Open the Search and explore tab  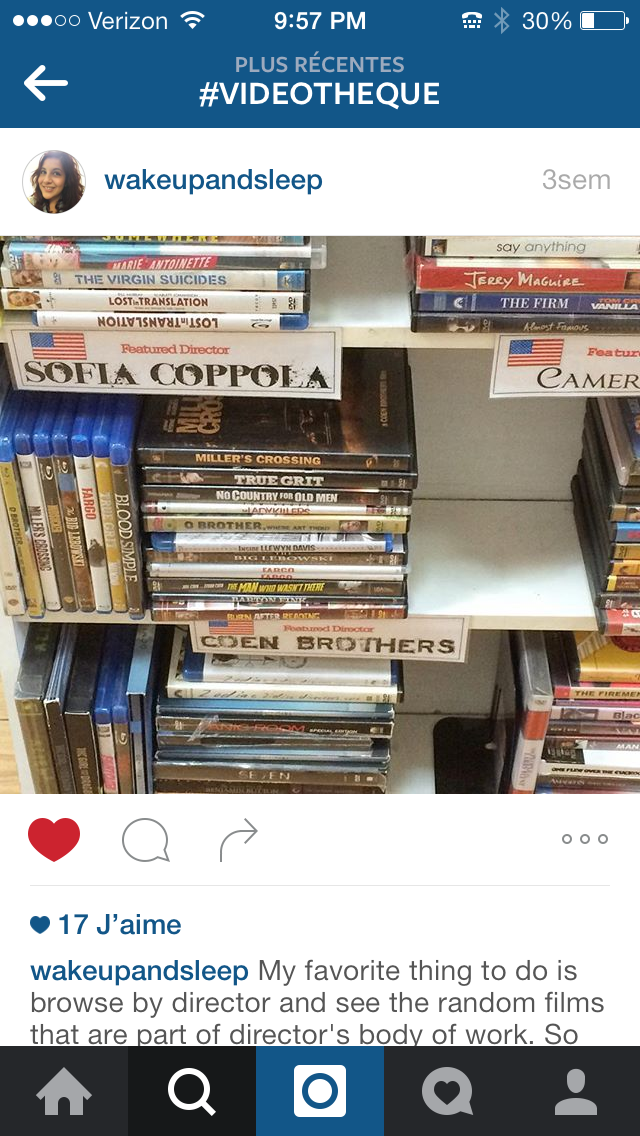(x=192, y=1091)
